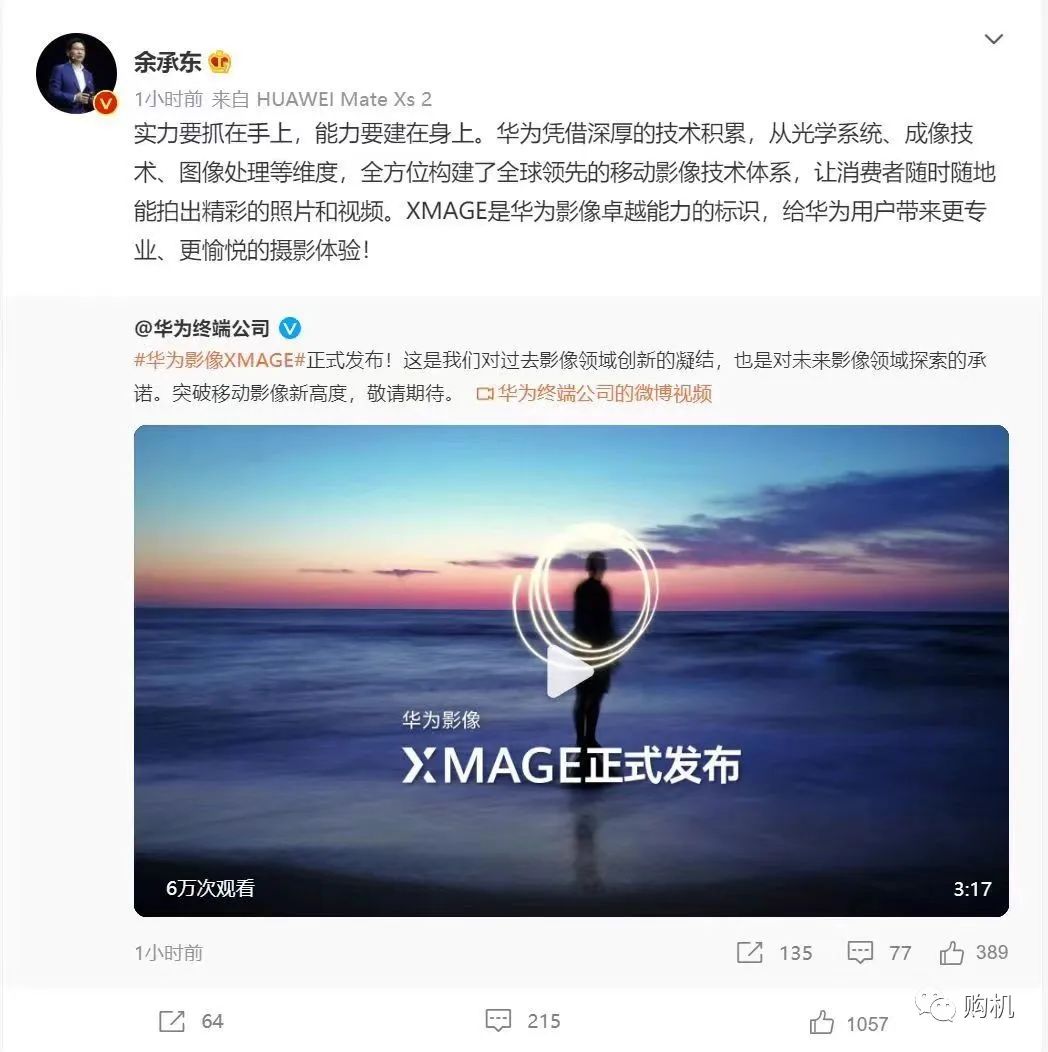Click the orange V verification badge of 华为终端公司

pos(292,326)
